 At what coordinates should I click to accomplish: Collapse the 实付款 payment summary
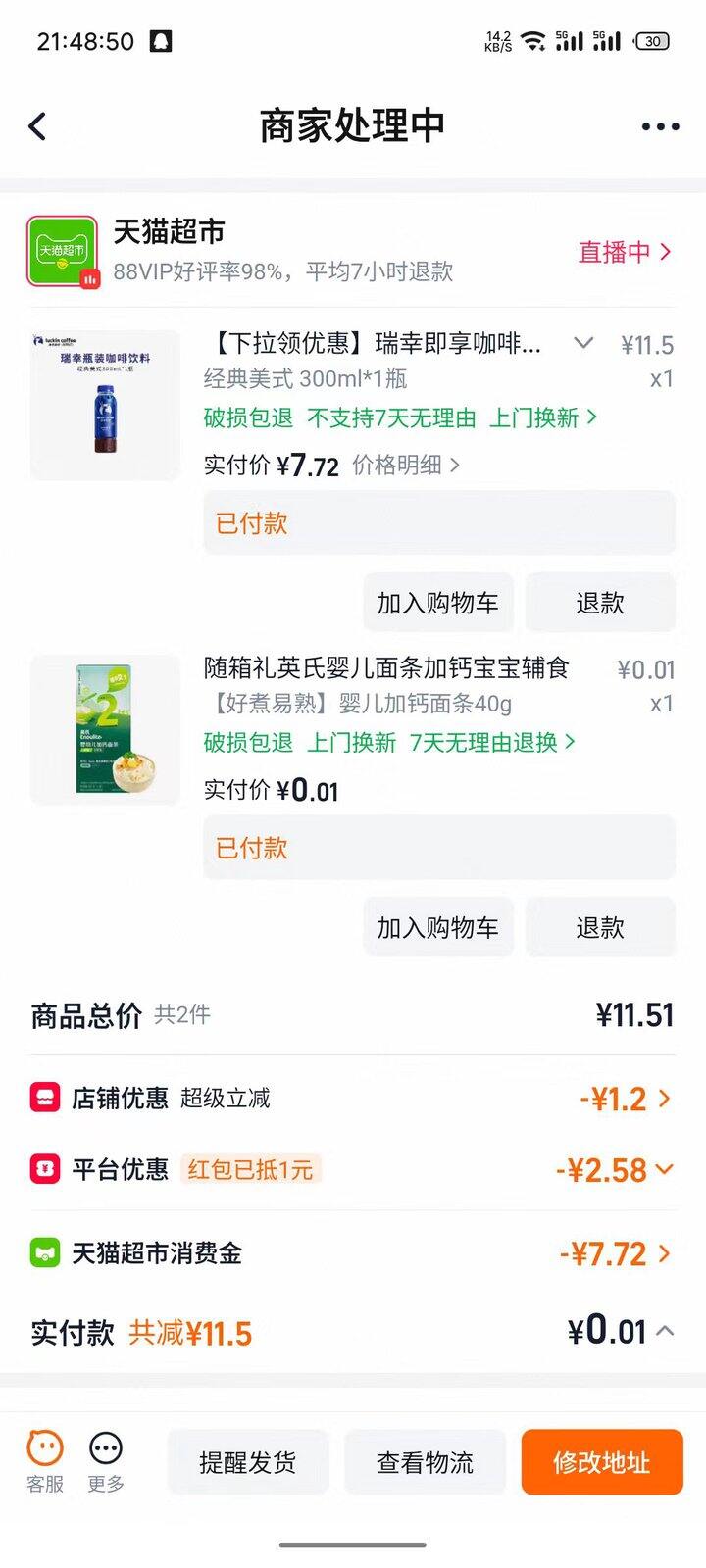point(665,1331)
